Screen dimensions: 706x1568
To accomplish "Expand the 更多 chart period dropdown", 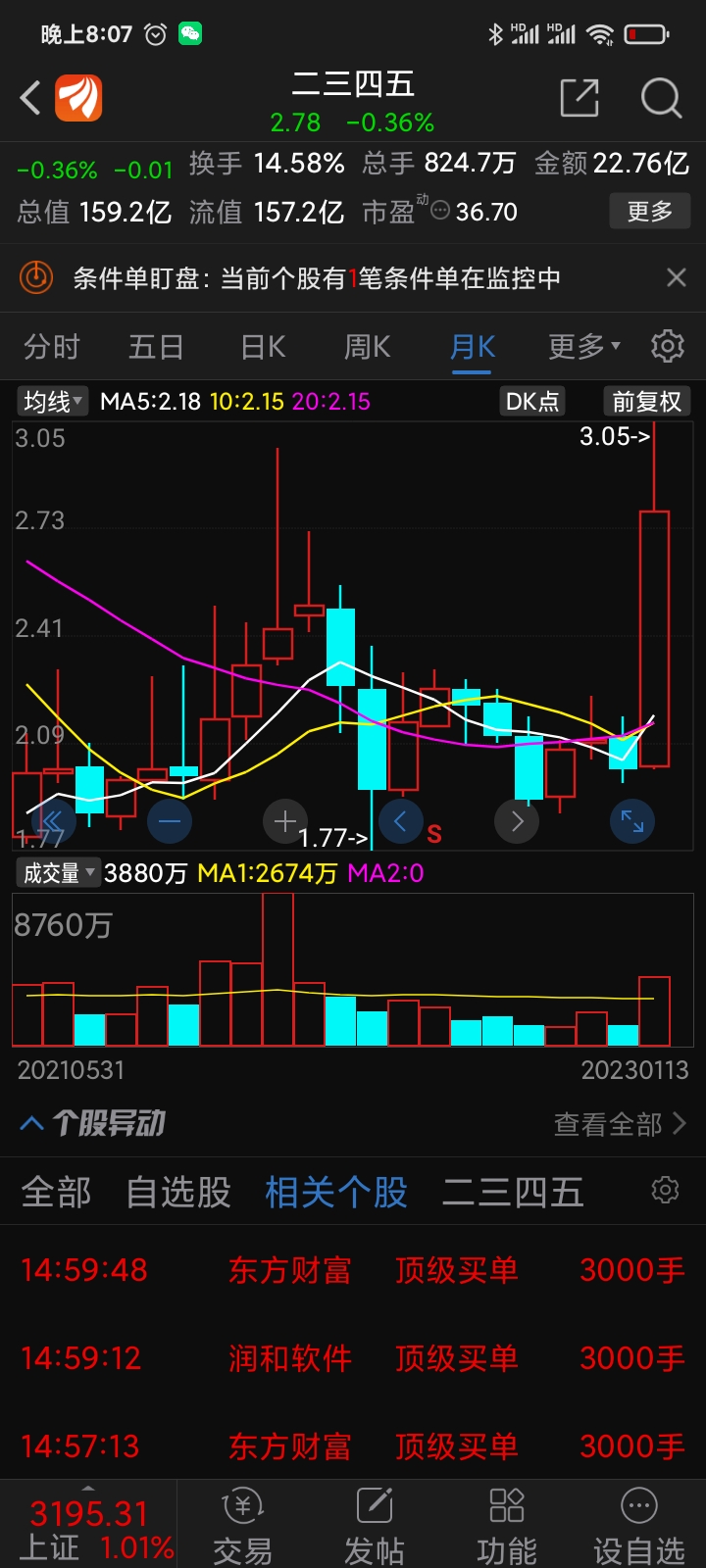I will (x=584, y=347).
